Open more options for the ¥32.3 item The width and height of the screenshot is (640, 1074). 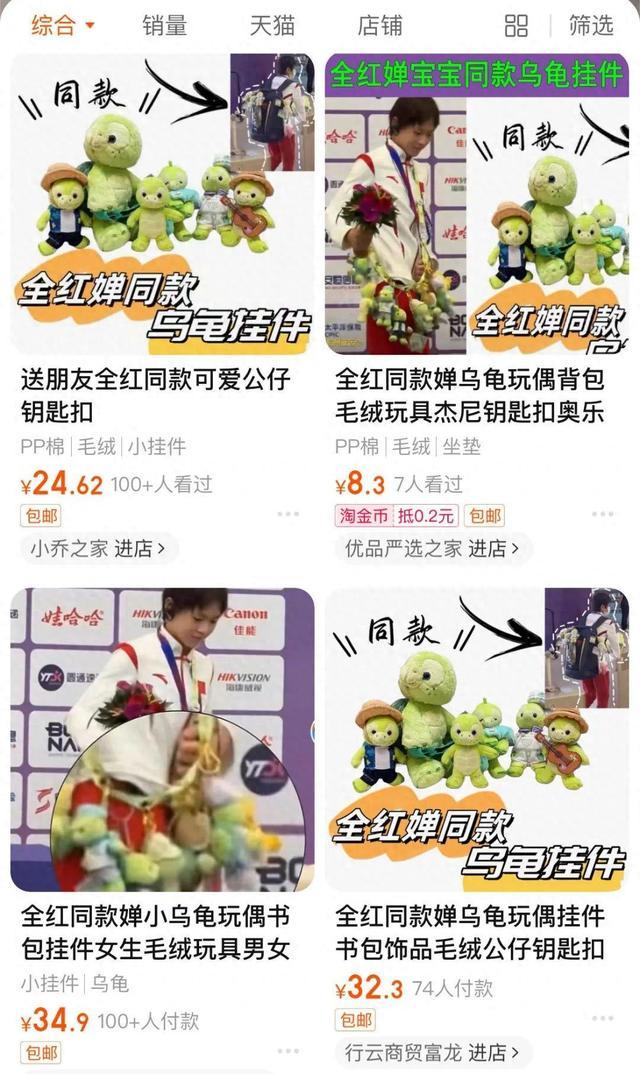pos(602,1018)
